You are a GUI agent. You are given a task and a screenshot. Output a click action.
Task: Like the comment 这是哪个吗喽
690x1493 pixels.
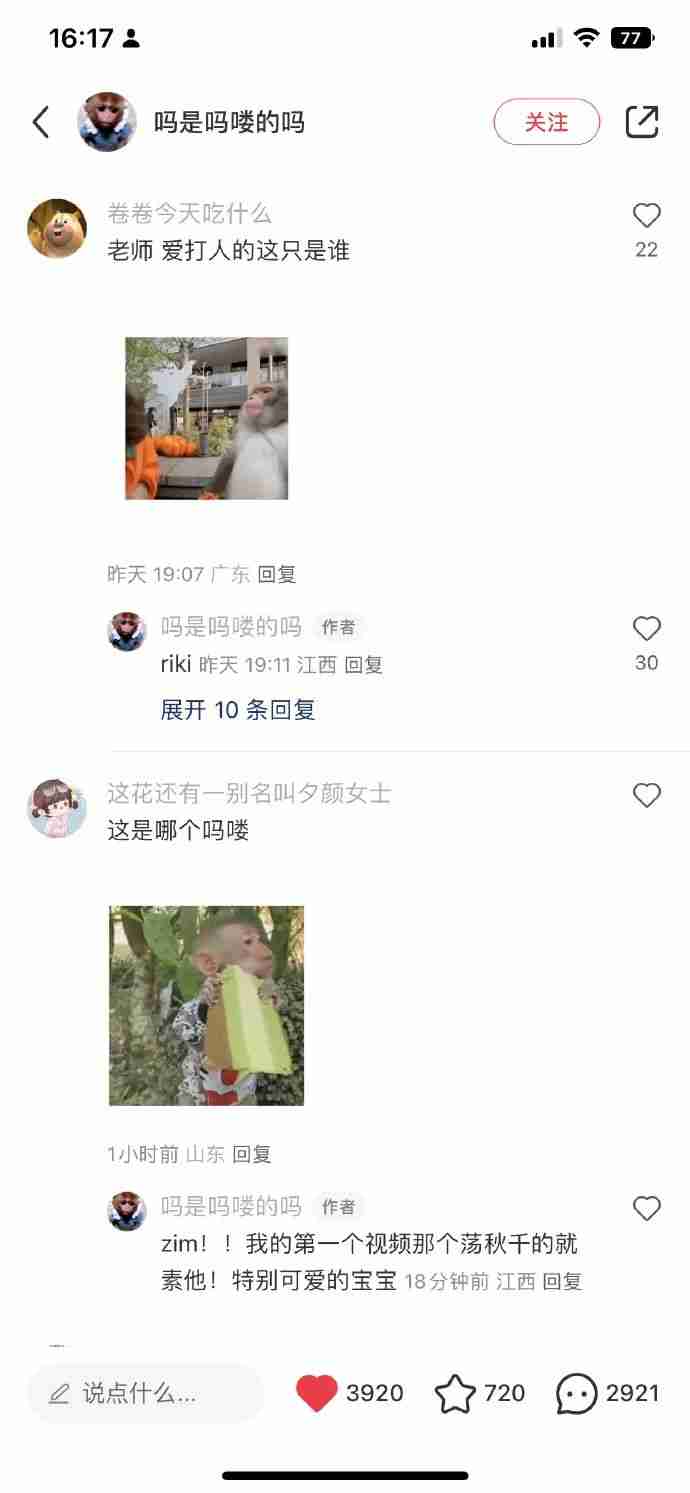pyautogui.click(x=646, y=795)
